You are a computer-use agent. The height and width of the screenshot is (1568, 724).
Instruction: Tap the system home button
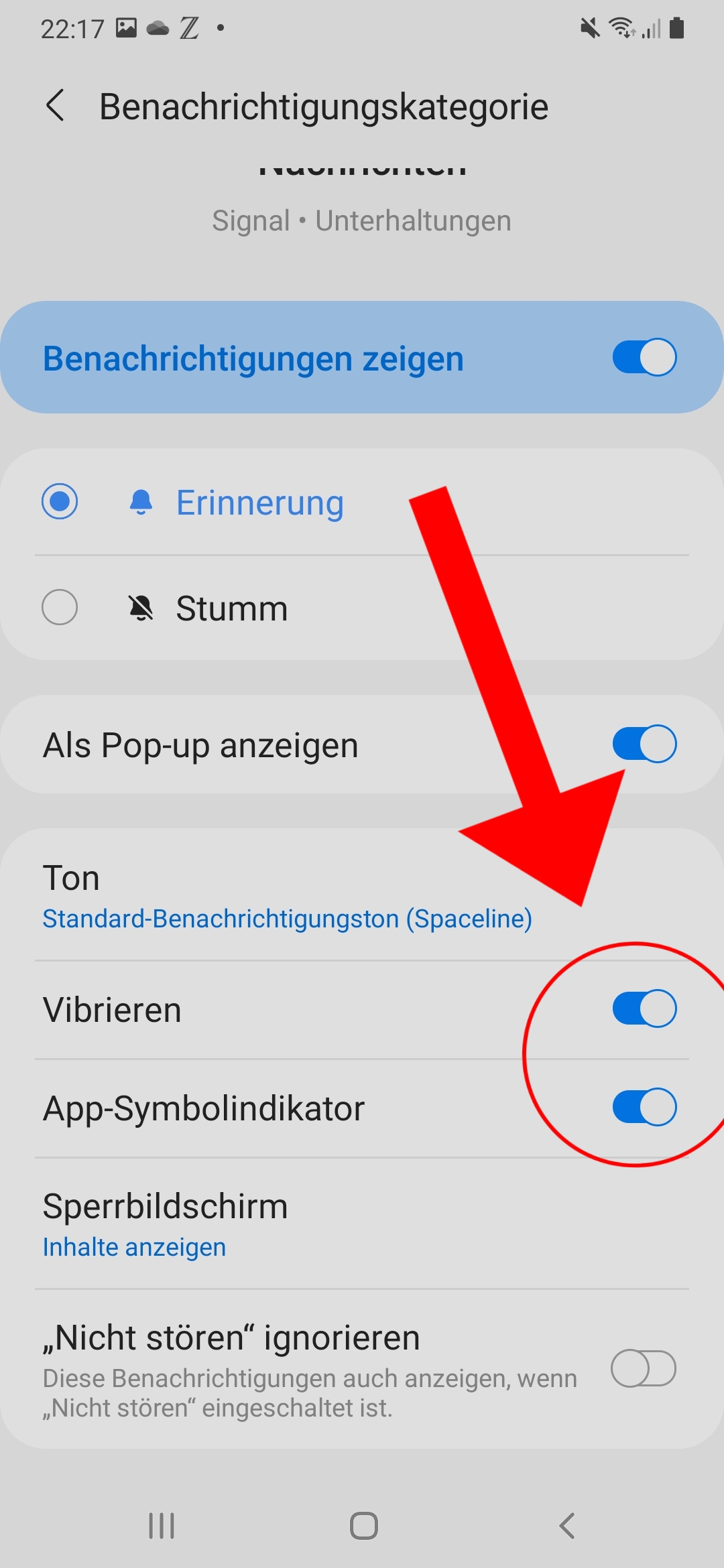click(363, 1526)
